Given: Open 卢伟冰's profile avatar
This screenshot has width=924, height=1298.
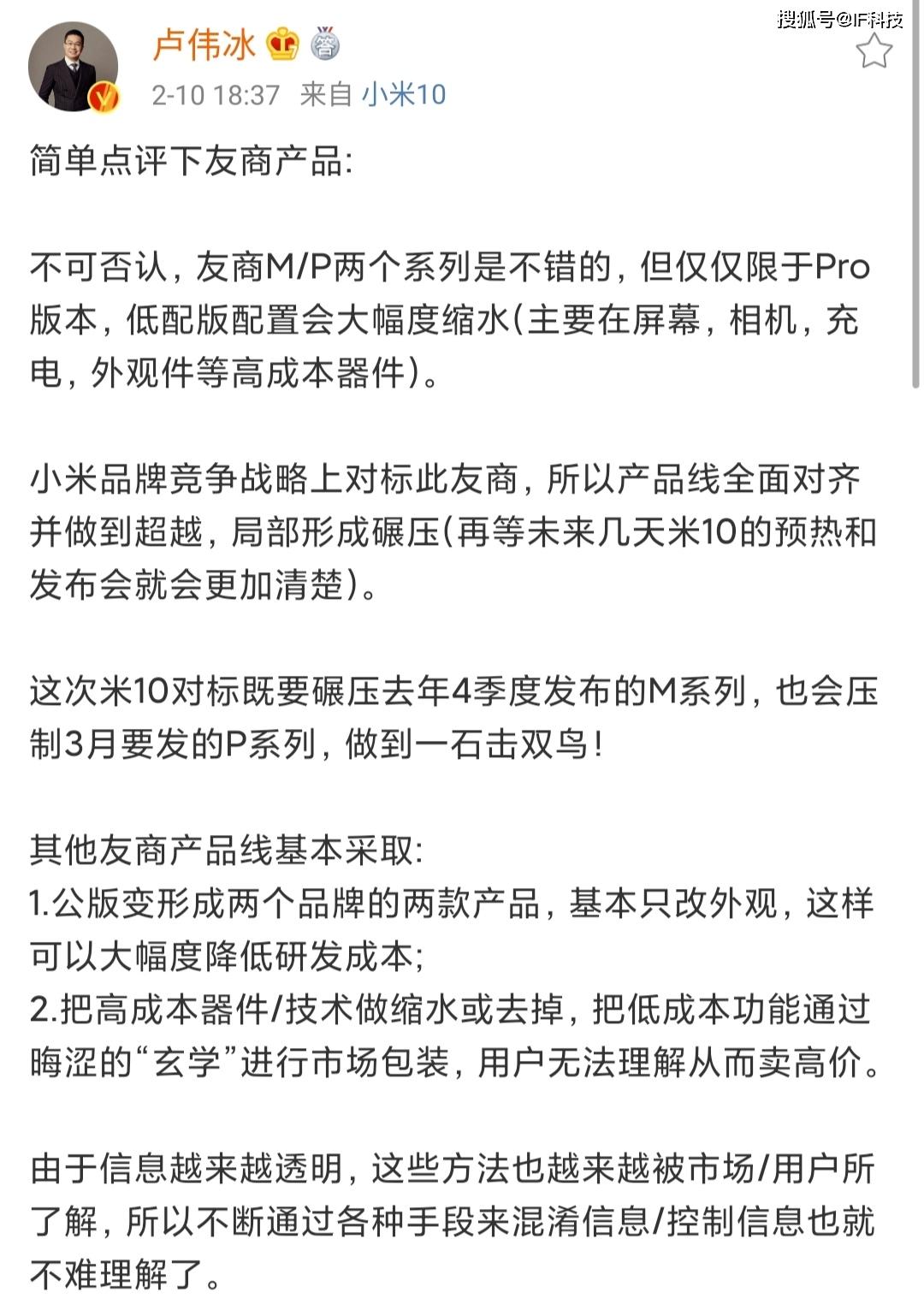Looking at the screenshot, I should [x=73, y=67].
